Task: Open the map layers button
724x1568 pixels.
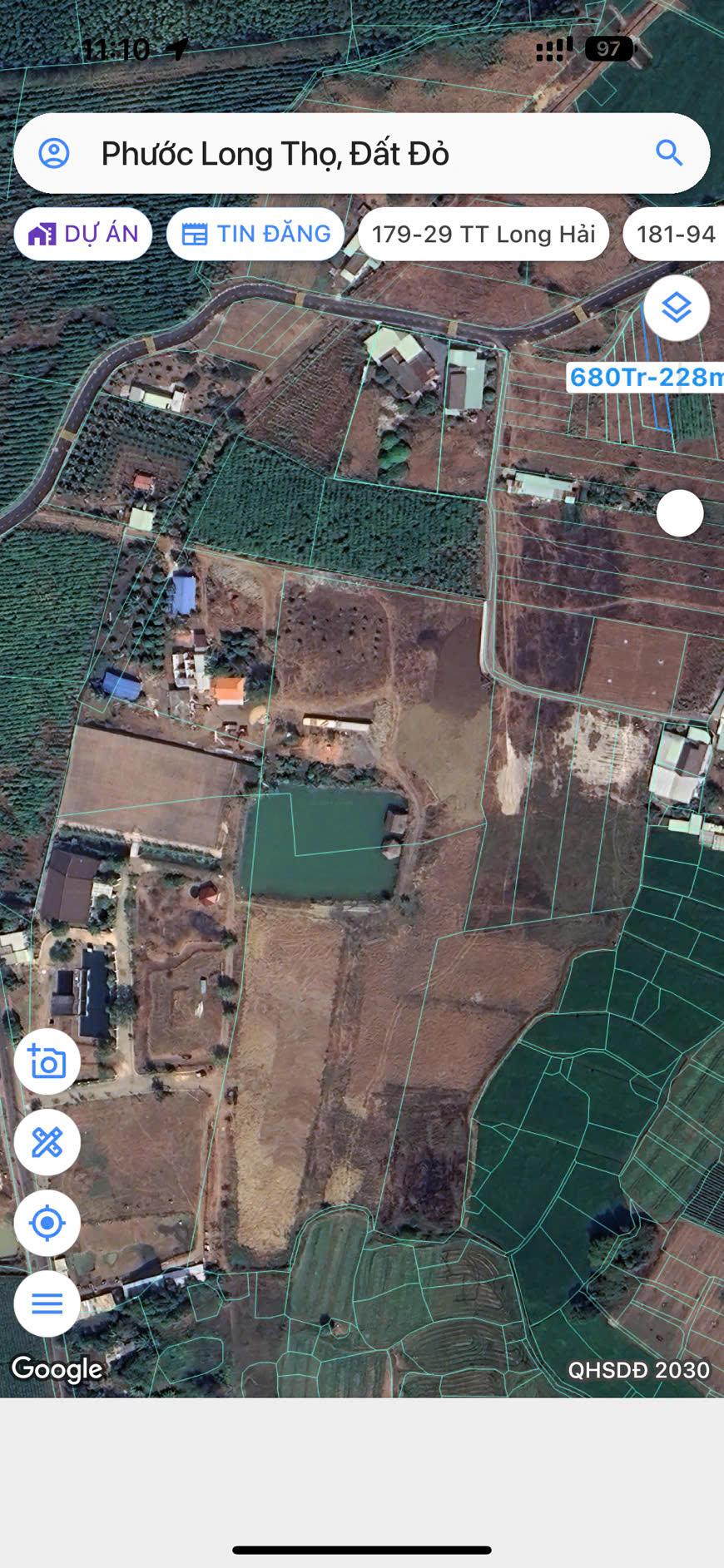Action: coord(677,308)
